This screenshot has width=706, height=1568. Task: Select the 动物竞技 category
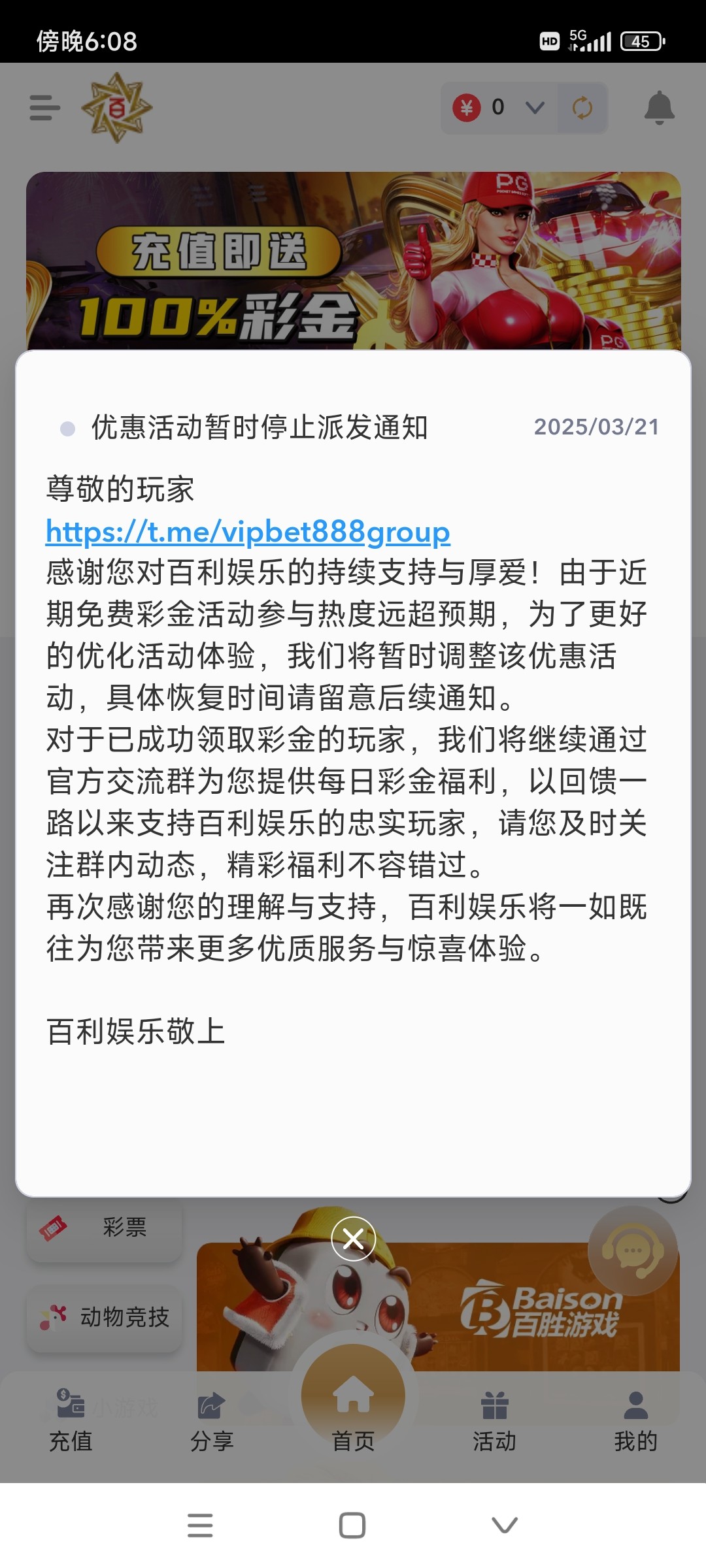pos(105,1317)
